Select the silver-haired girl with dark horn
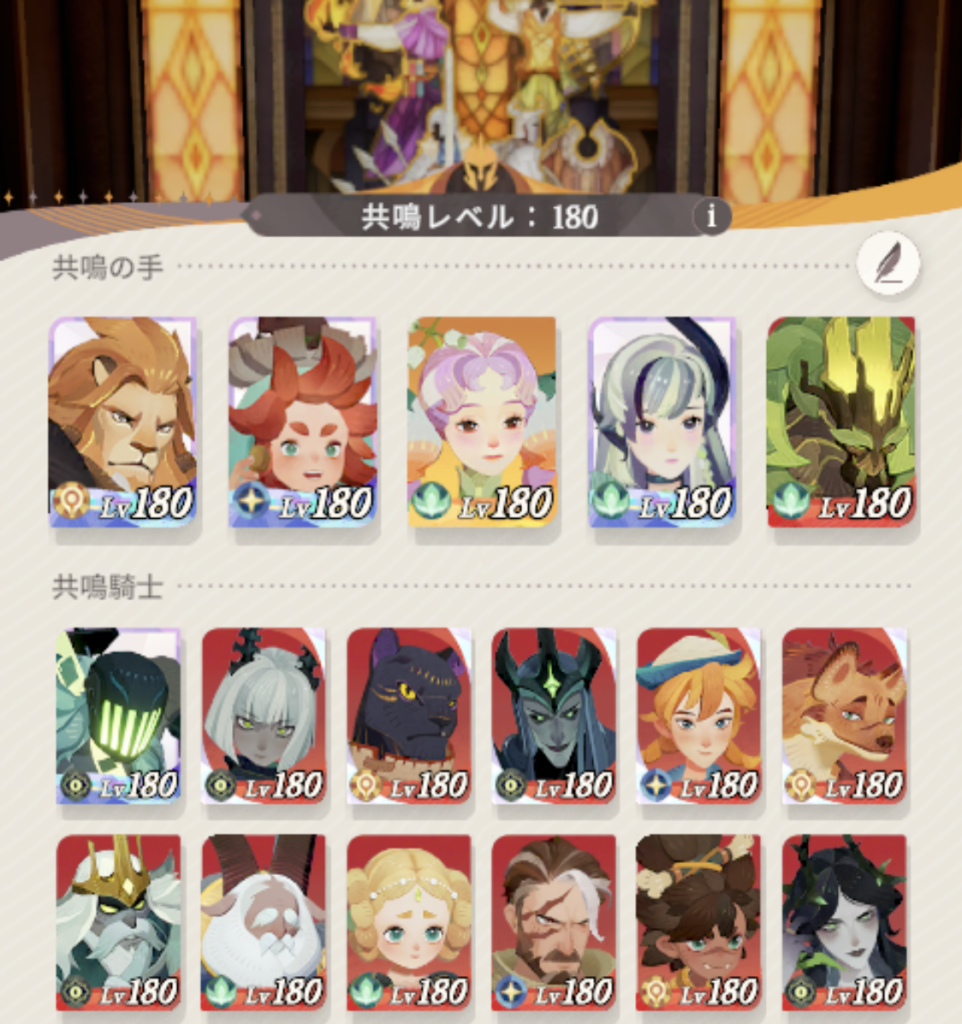 pos(661,422)
